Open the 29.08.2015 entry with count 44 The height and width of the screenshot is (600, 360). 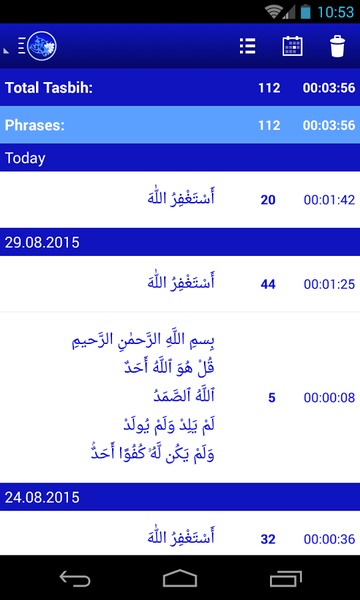(x=180, y=284)
